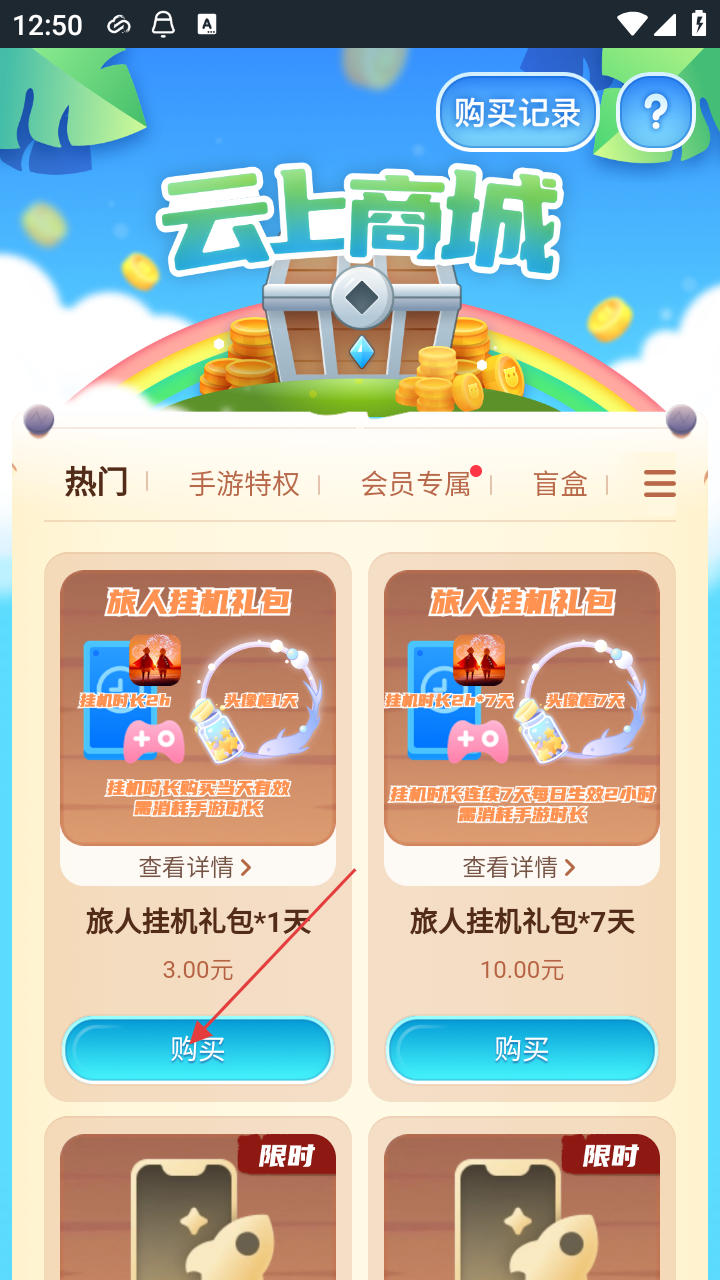Select the 热门 tab
This screenshot has width=720, height=1280.
(96, 482)
